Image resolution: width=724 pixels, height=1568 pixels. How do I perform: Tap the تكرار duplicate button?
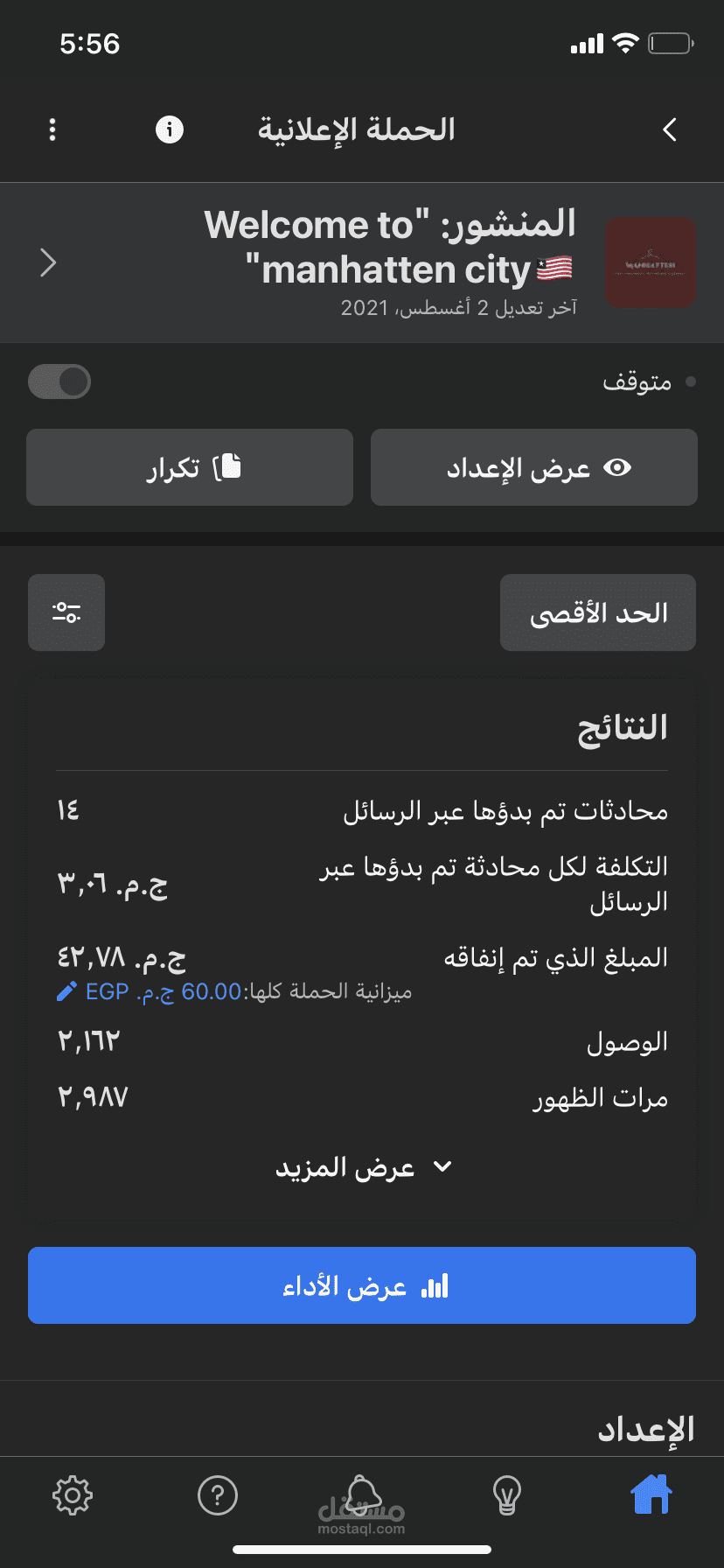pos(190,467)
